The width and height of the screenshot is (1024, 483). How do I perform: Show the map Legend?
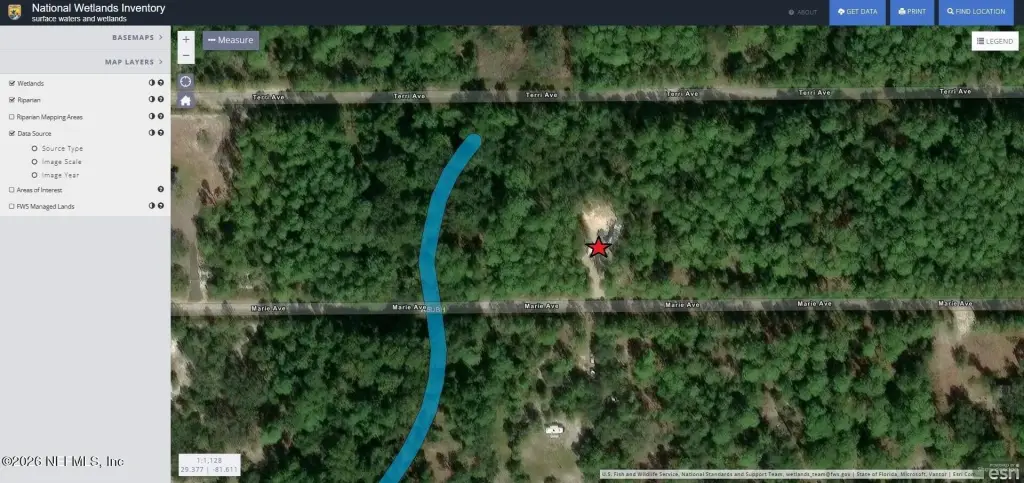(994, 41)
